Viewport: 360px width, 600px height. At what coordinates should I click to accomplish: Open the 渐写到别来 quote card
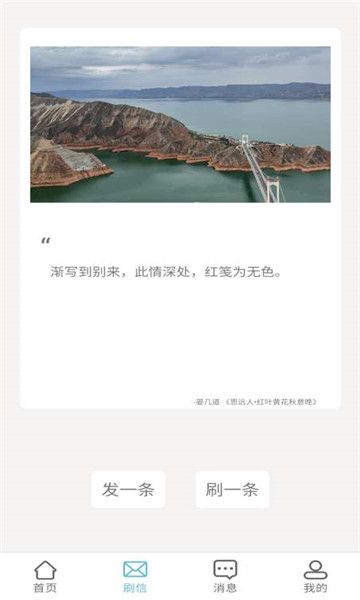180,218
